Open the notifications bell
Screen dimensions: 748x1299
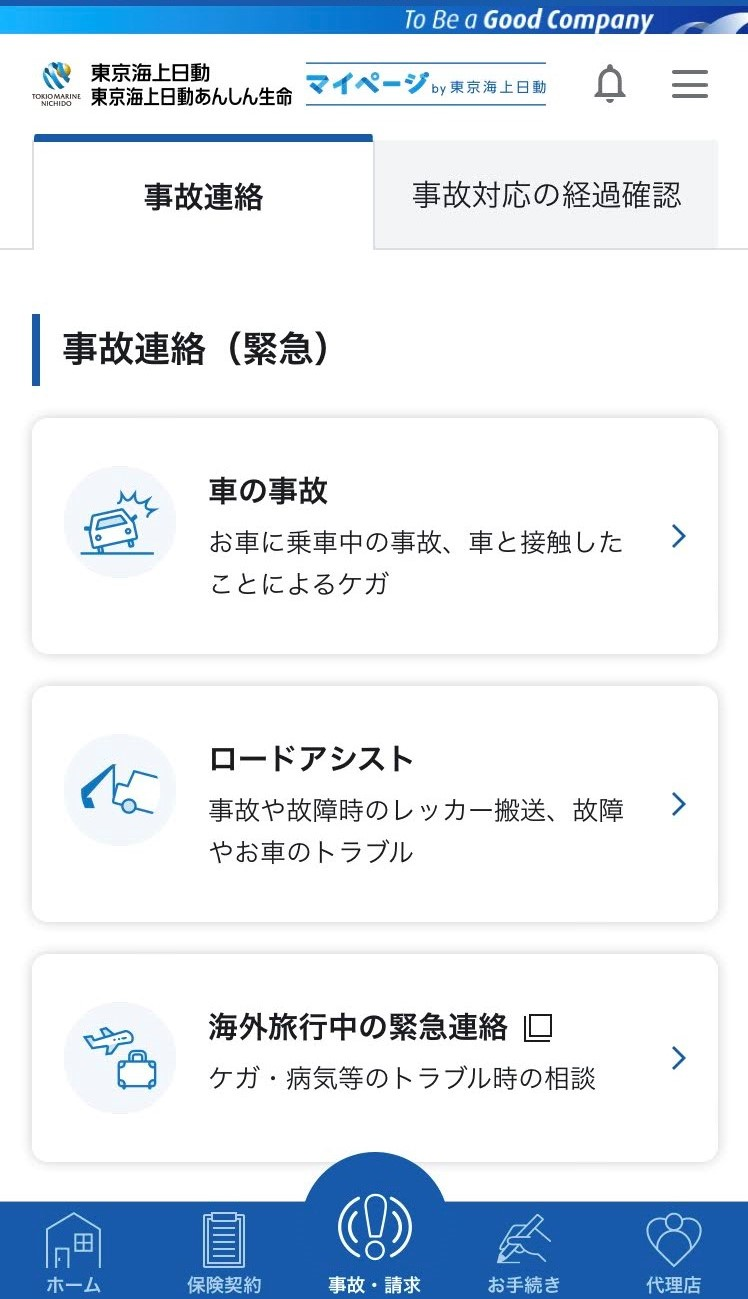pos(609,85)
